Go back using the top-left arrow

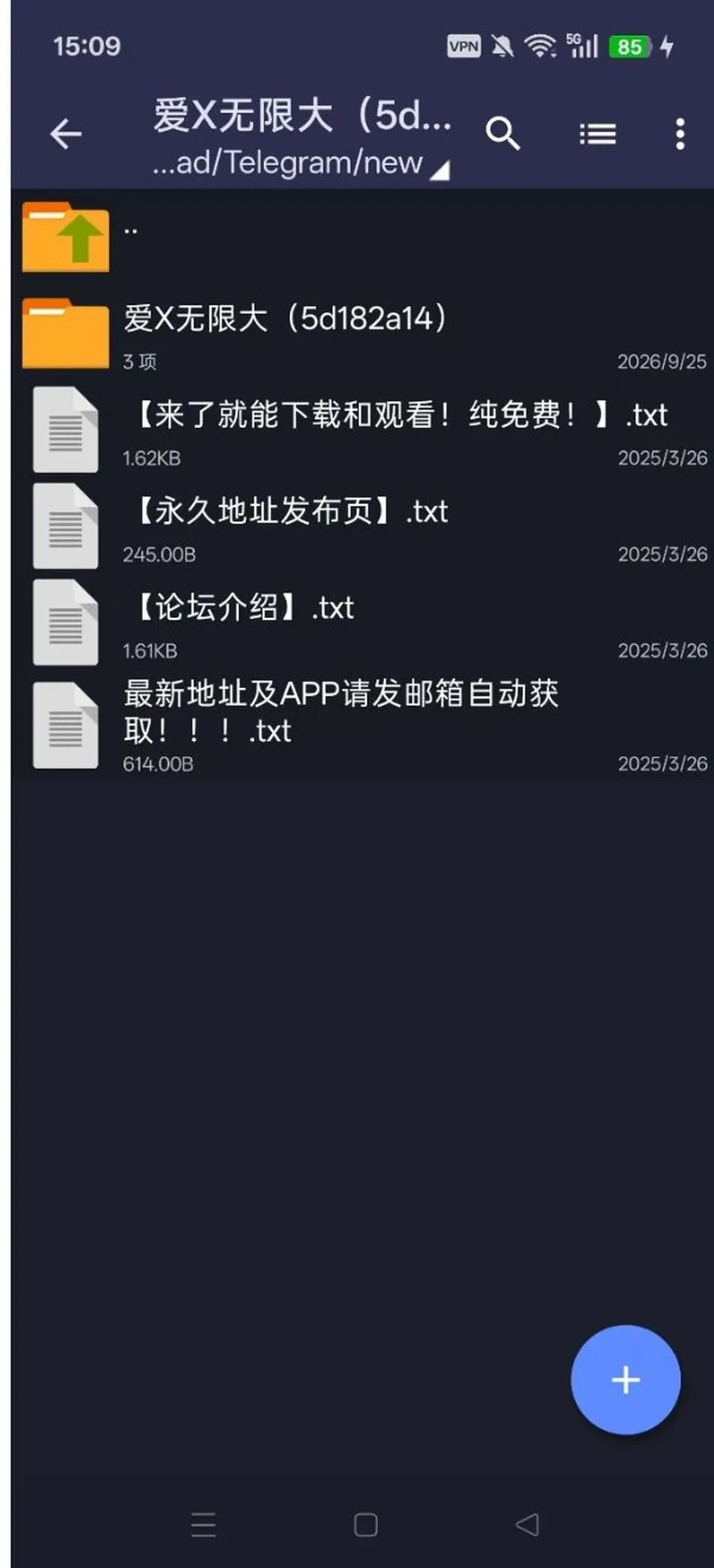click(x=65, y=135)
